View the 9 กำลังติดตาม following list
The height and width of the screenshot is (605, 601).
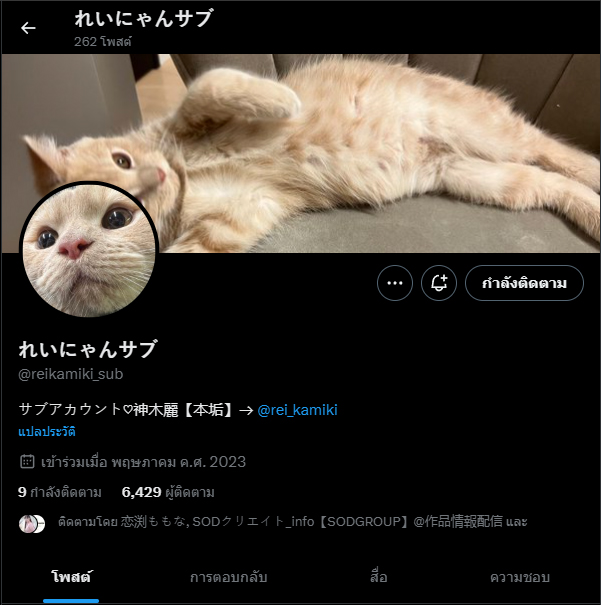point(60,492)
